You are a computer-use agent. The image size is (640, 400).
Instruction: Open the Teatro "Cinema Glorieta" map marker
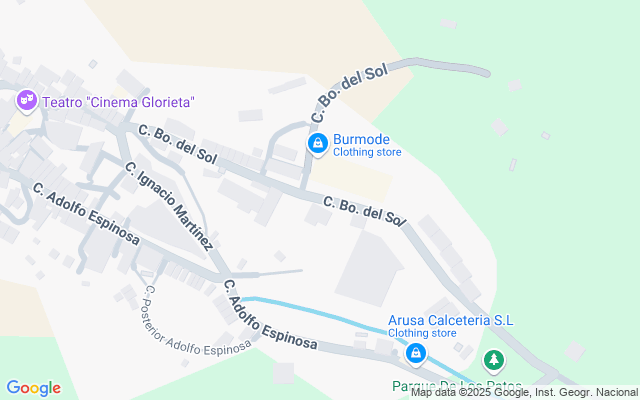tap(26, 101)
